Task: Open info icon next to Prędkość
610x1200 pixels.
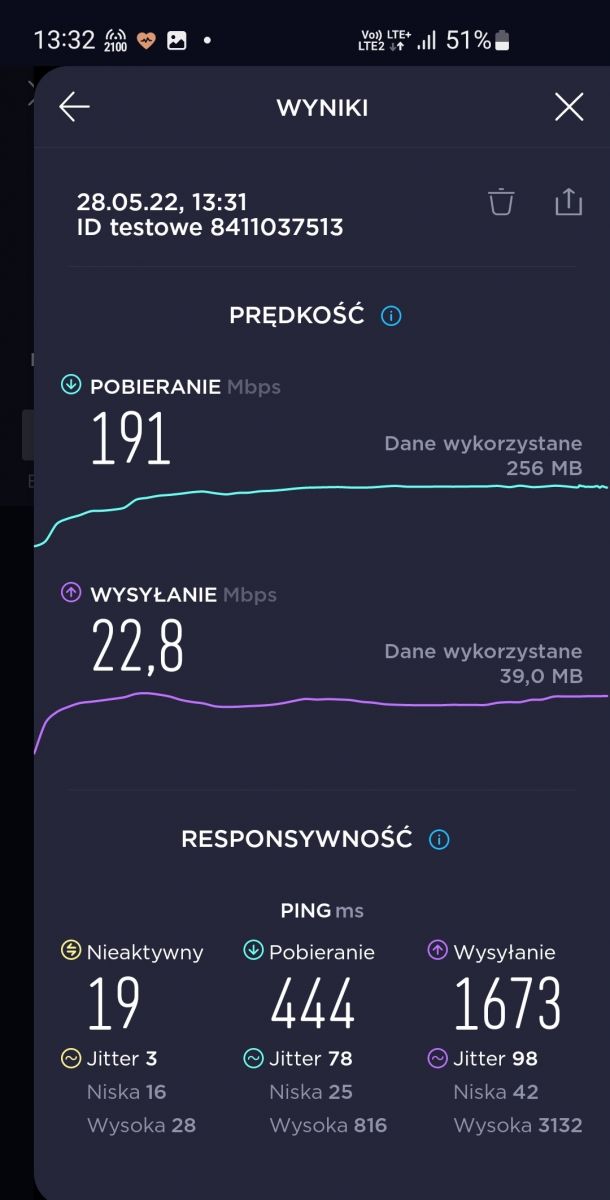Action: click(391, 316)
